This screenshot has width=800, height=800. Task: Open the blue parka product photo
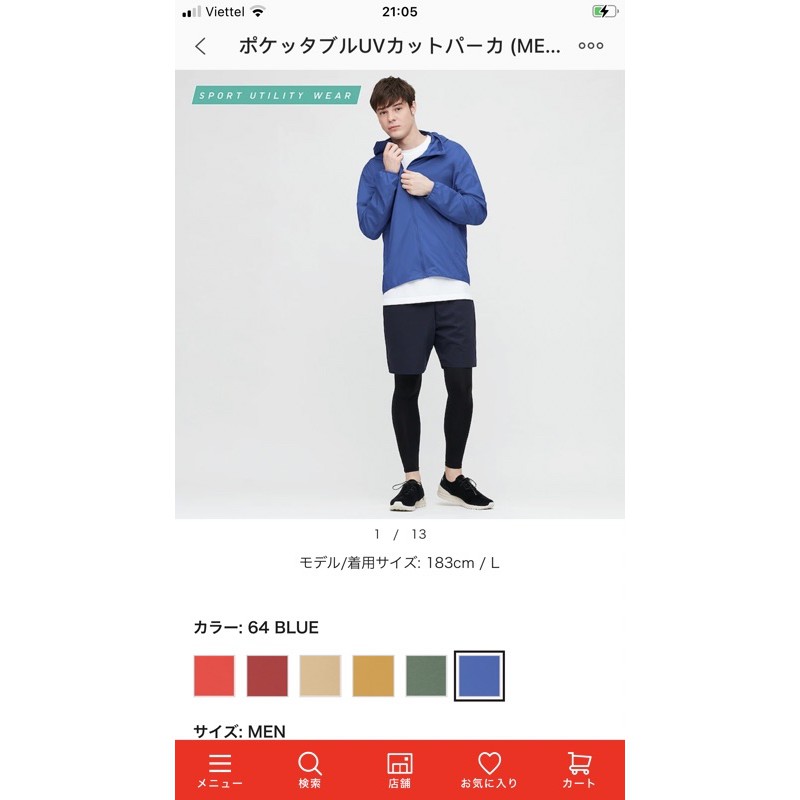click(x=400, y=295)
